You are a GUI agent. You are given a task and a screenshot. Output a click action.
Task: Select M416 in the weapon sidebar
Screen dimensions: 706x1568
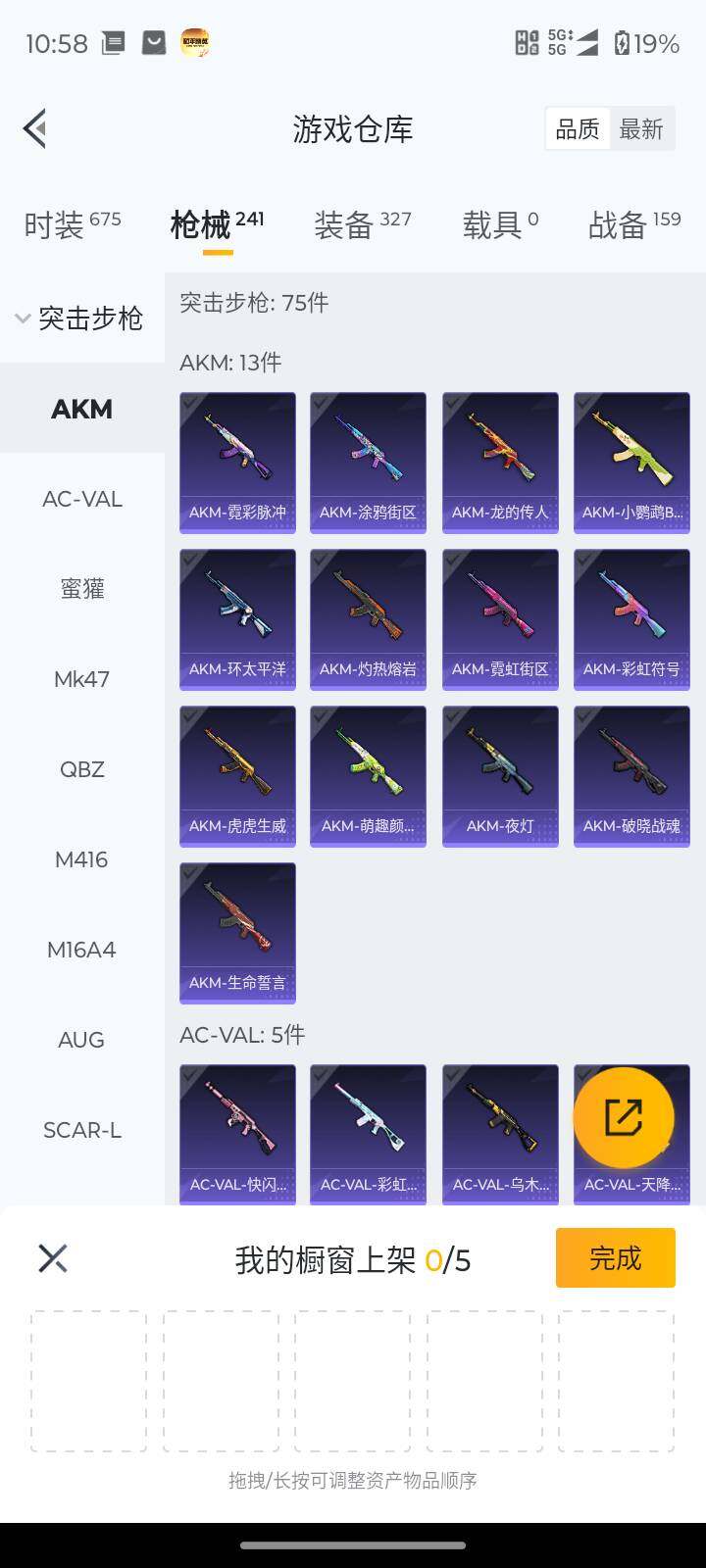[x=82, y=859]
